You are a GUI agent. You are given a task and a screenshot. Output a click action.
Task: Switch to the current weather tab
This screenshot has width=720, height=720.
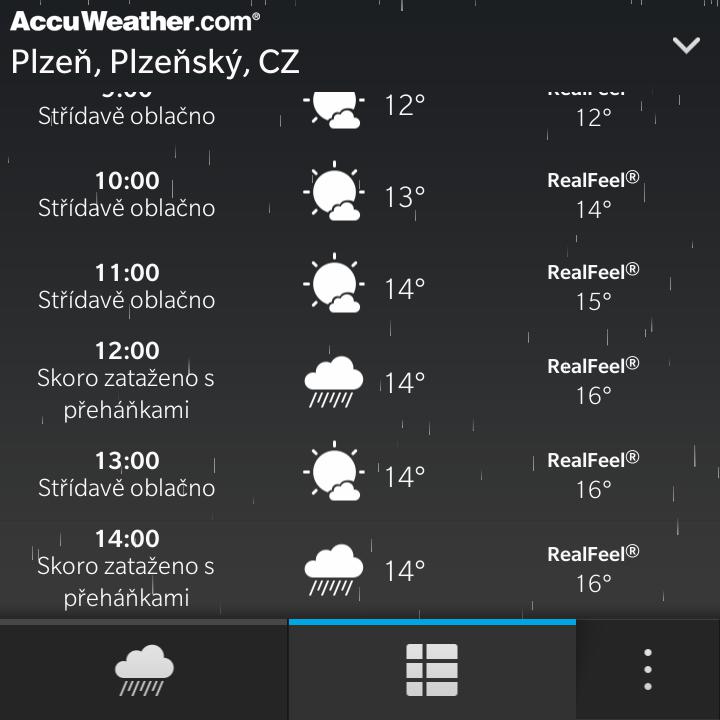pyautogui.click(x=144, y=669)
